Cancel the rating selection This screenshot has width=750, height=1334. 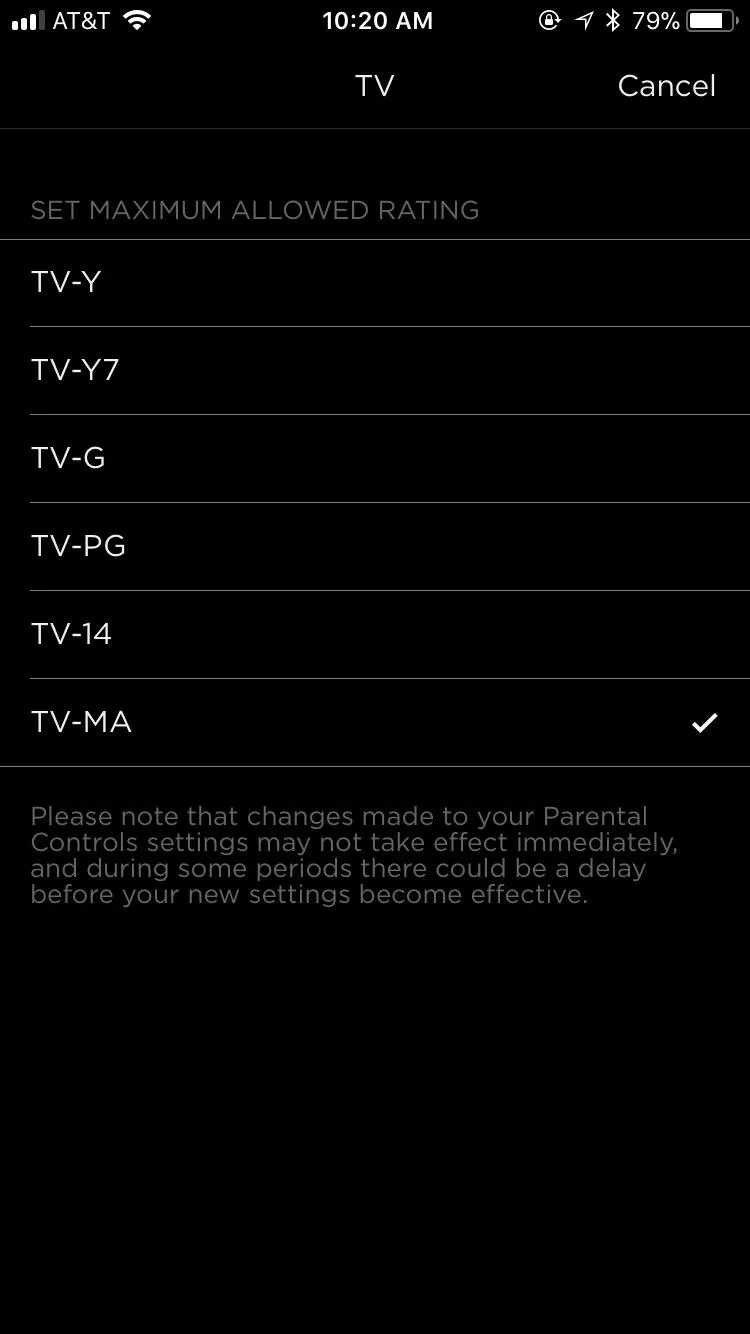point(666,86)
